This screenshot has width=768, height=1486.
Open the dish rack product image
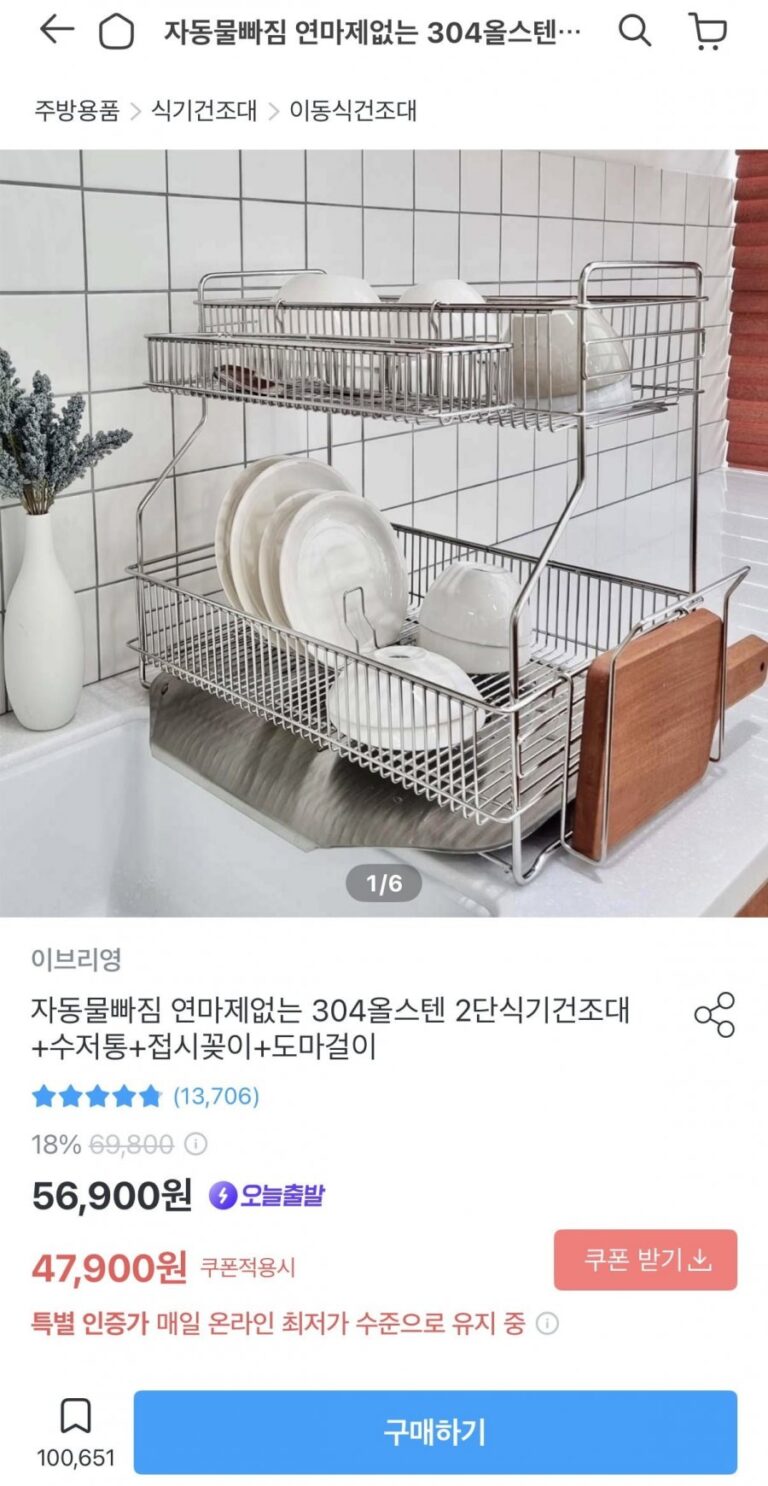[384, 530]
